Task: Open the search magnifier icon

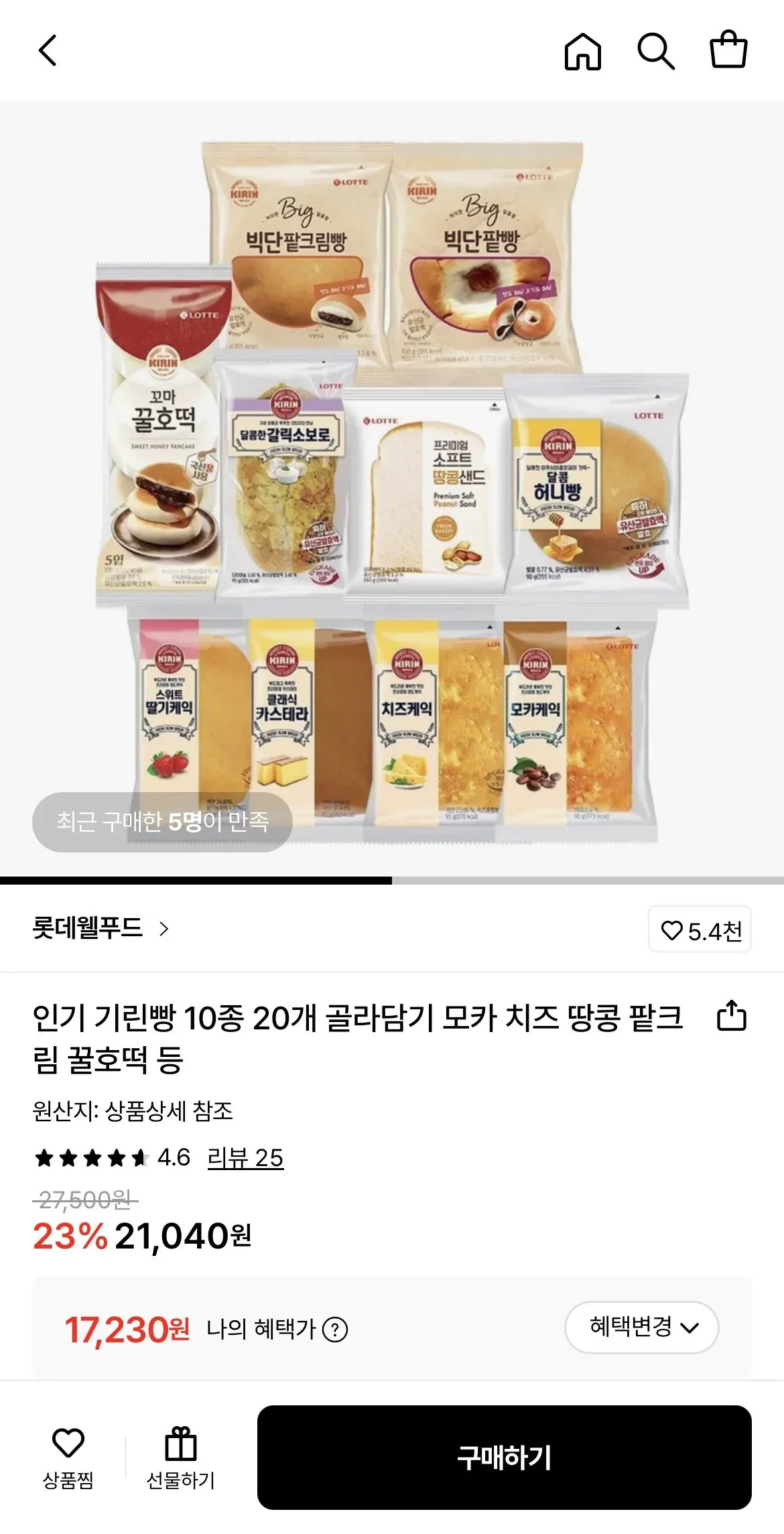Action: [655, 51]
